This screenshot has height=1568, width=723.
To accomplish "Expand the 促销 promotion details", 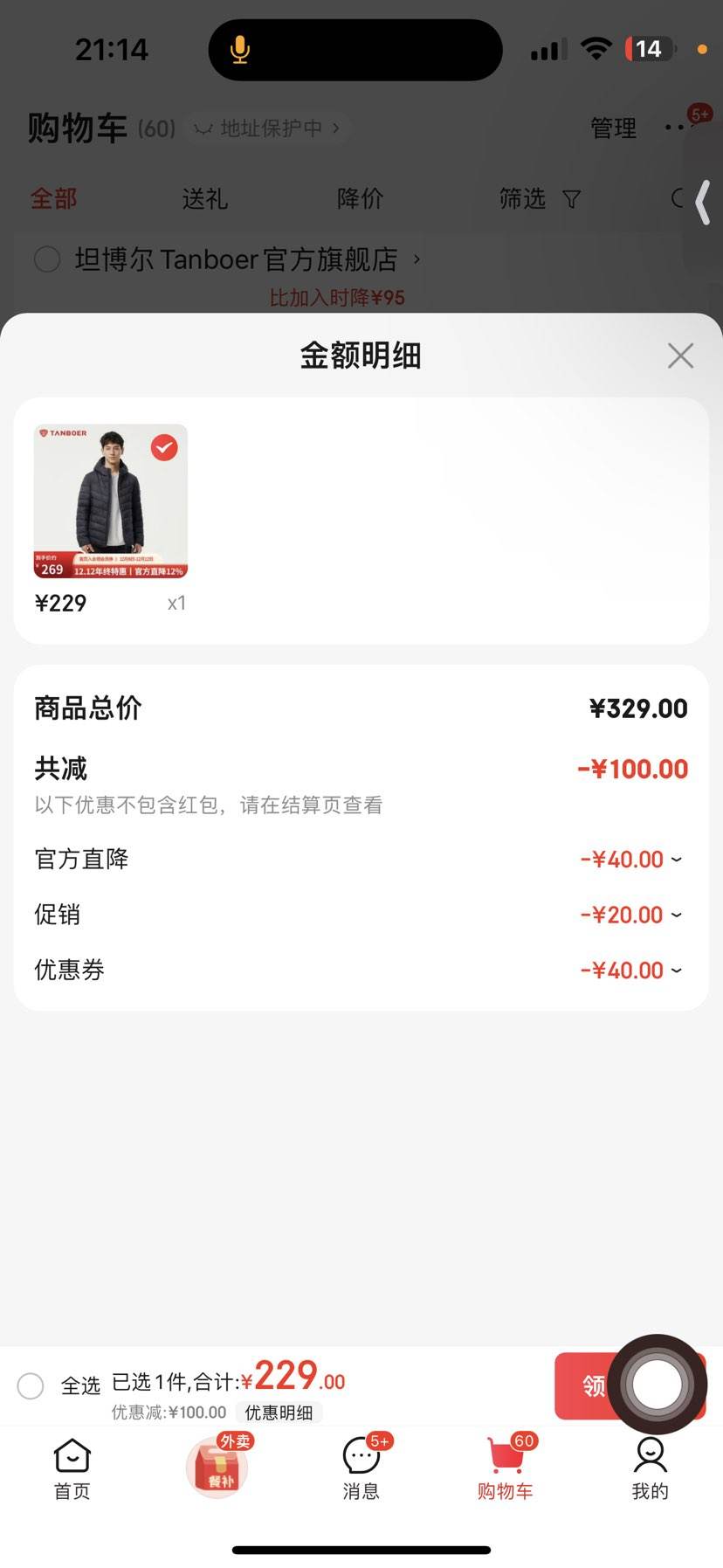I will point(677,915).
